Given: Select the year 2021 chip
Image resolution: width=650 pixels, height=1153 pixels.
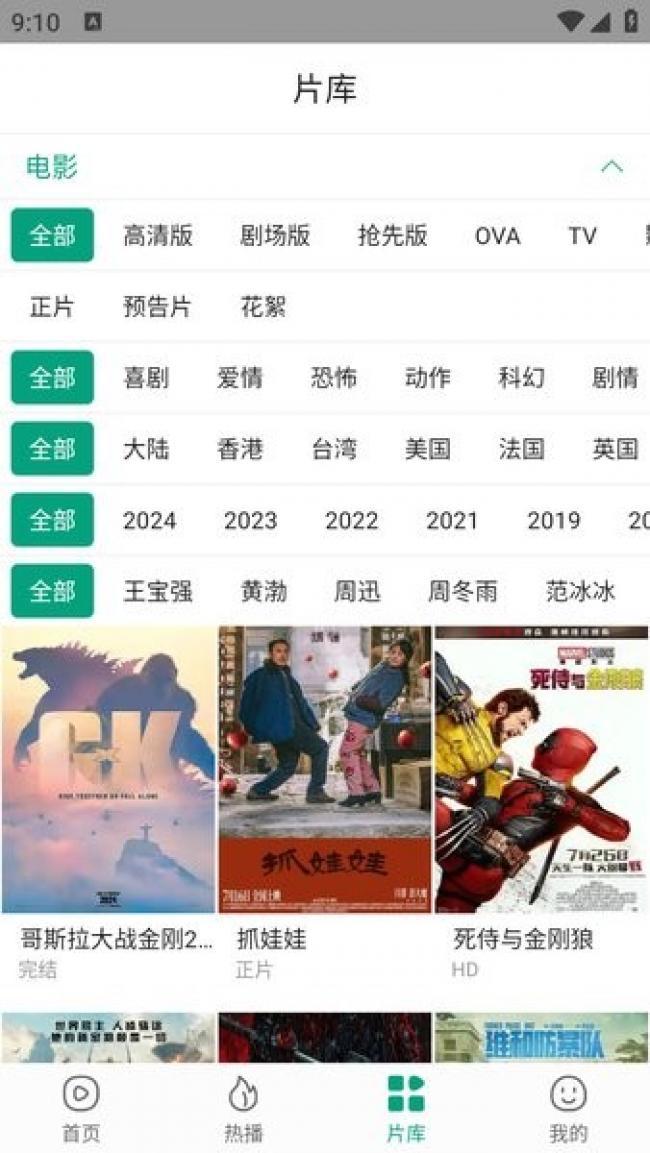Looking at the screenshot, I should [452, 520].
